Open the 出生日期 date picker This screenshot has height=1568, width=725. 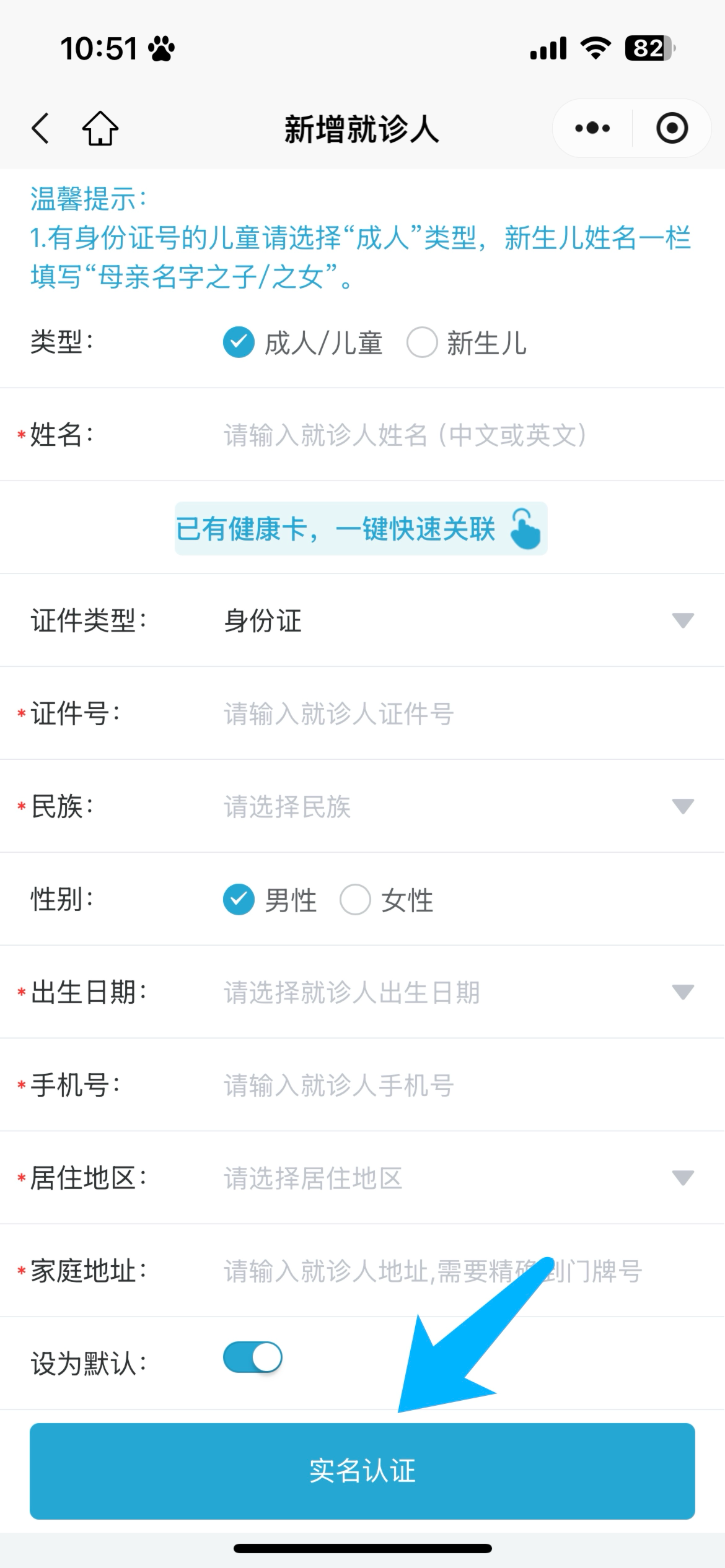459,992
